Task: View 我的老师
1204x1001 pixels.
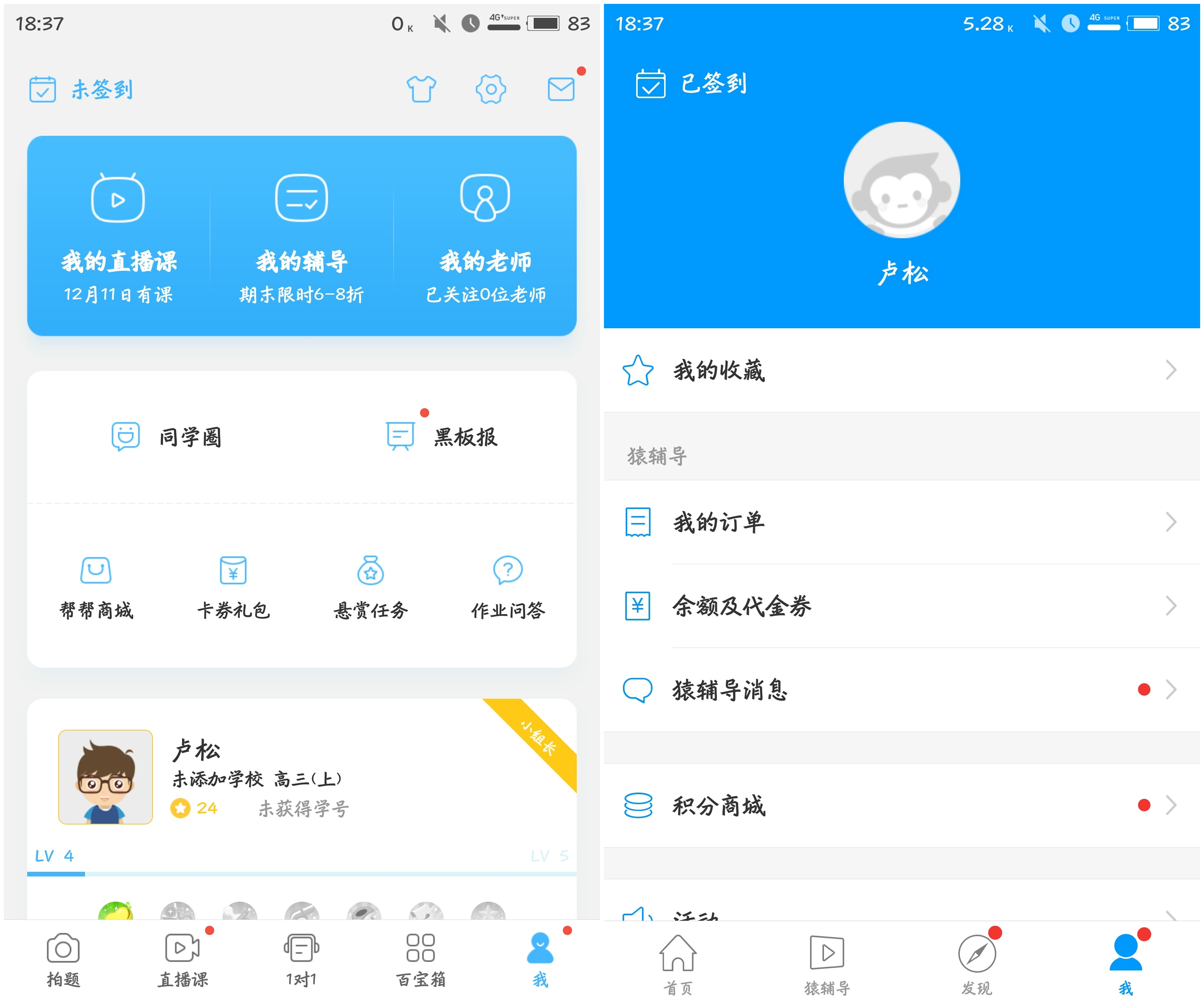Action: (x=485, y=236)
